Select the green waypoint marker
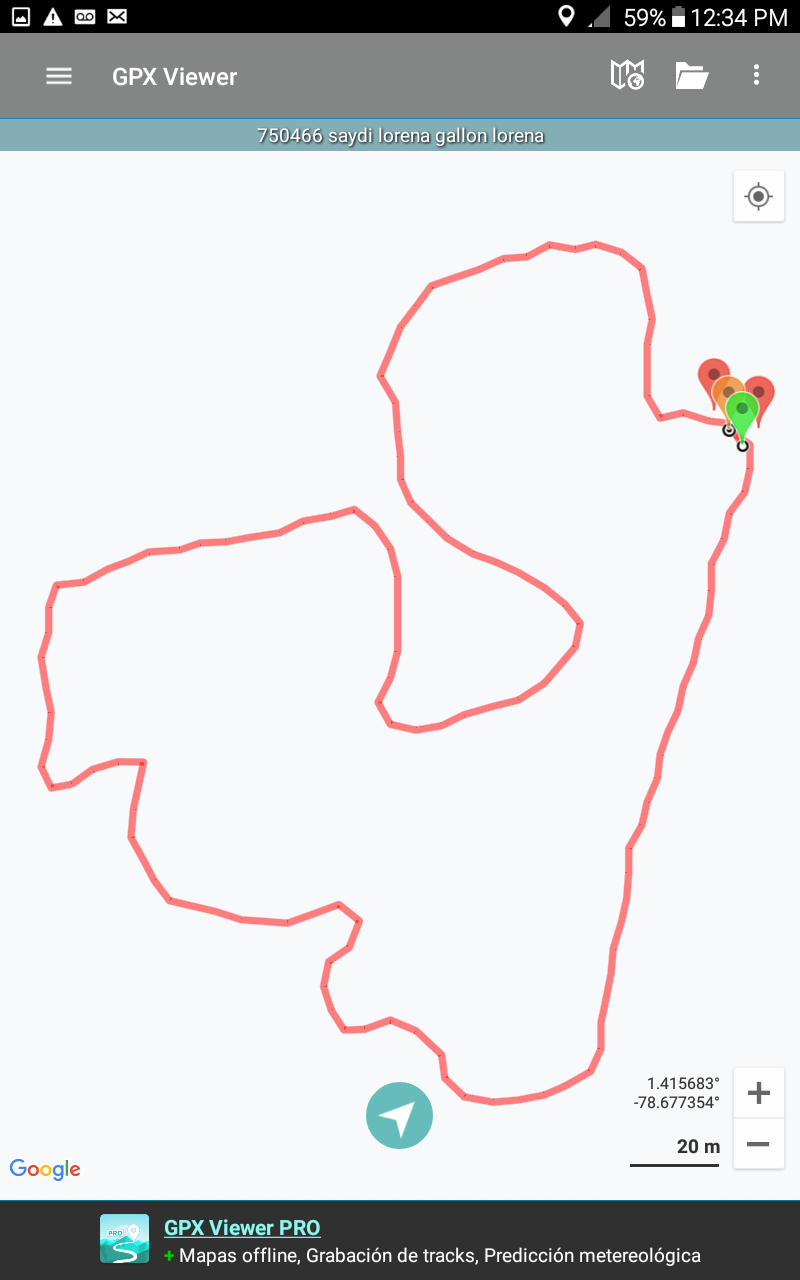Screen dimensions: 800x1280 (742, 412)
